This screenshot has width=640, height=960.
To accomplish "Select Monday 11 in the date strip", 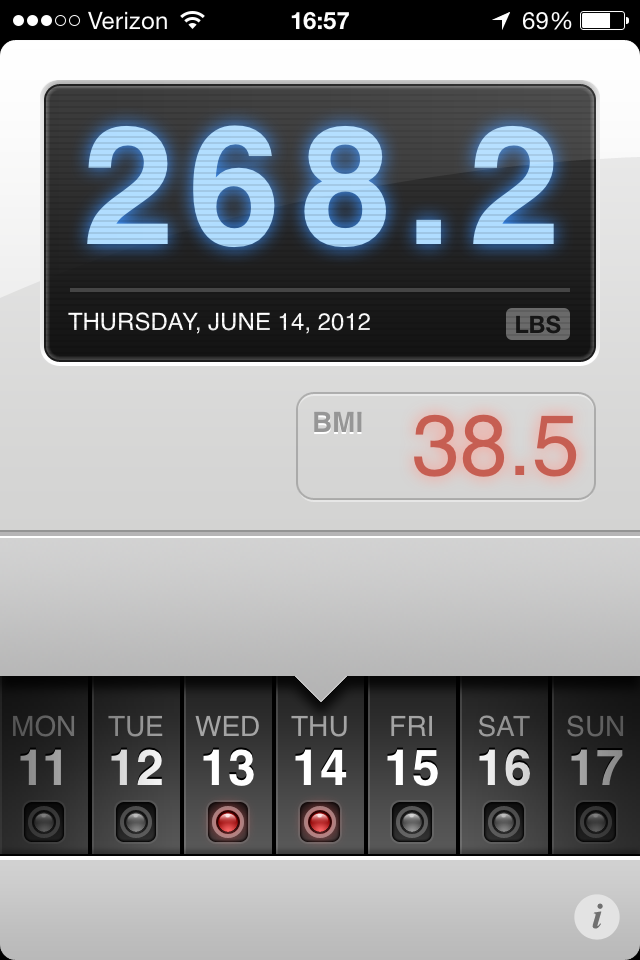I will tap(44, 768).
